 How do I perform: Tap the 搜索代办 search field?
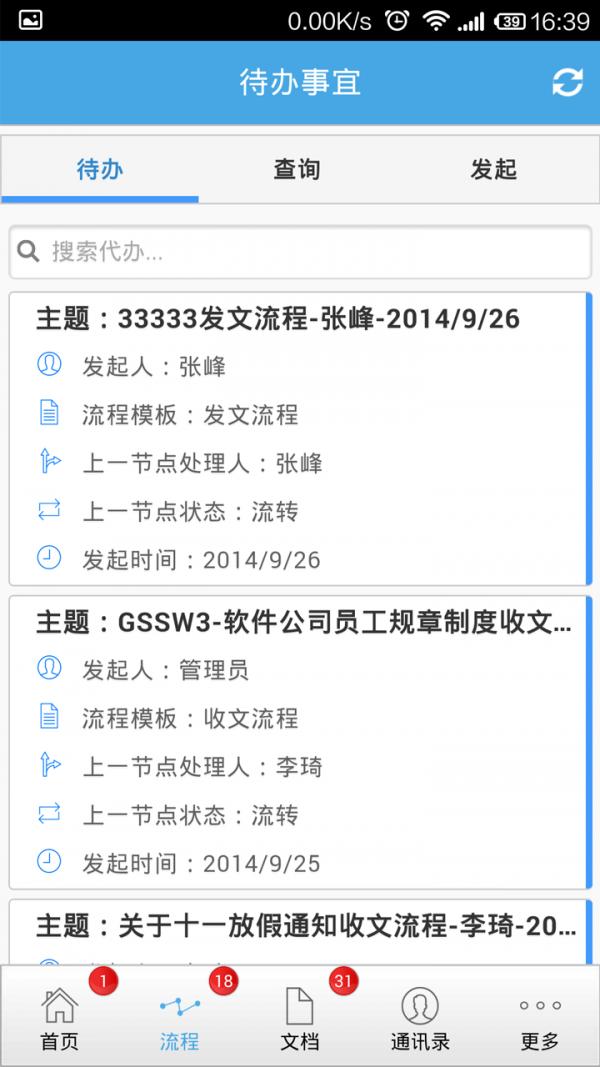[300, 252]
